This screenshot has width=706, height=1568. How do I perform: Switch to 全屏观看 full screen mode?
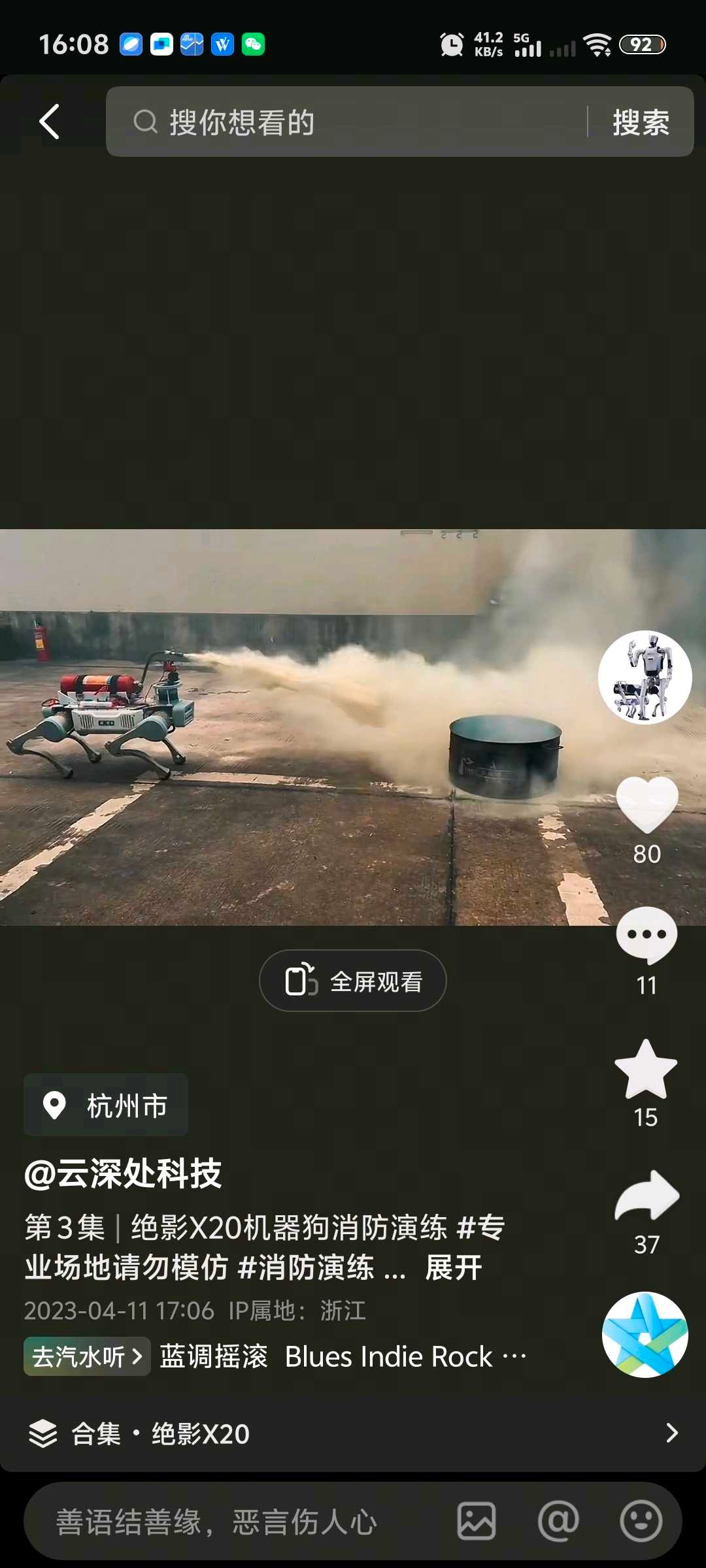coord(353,981)
